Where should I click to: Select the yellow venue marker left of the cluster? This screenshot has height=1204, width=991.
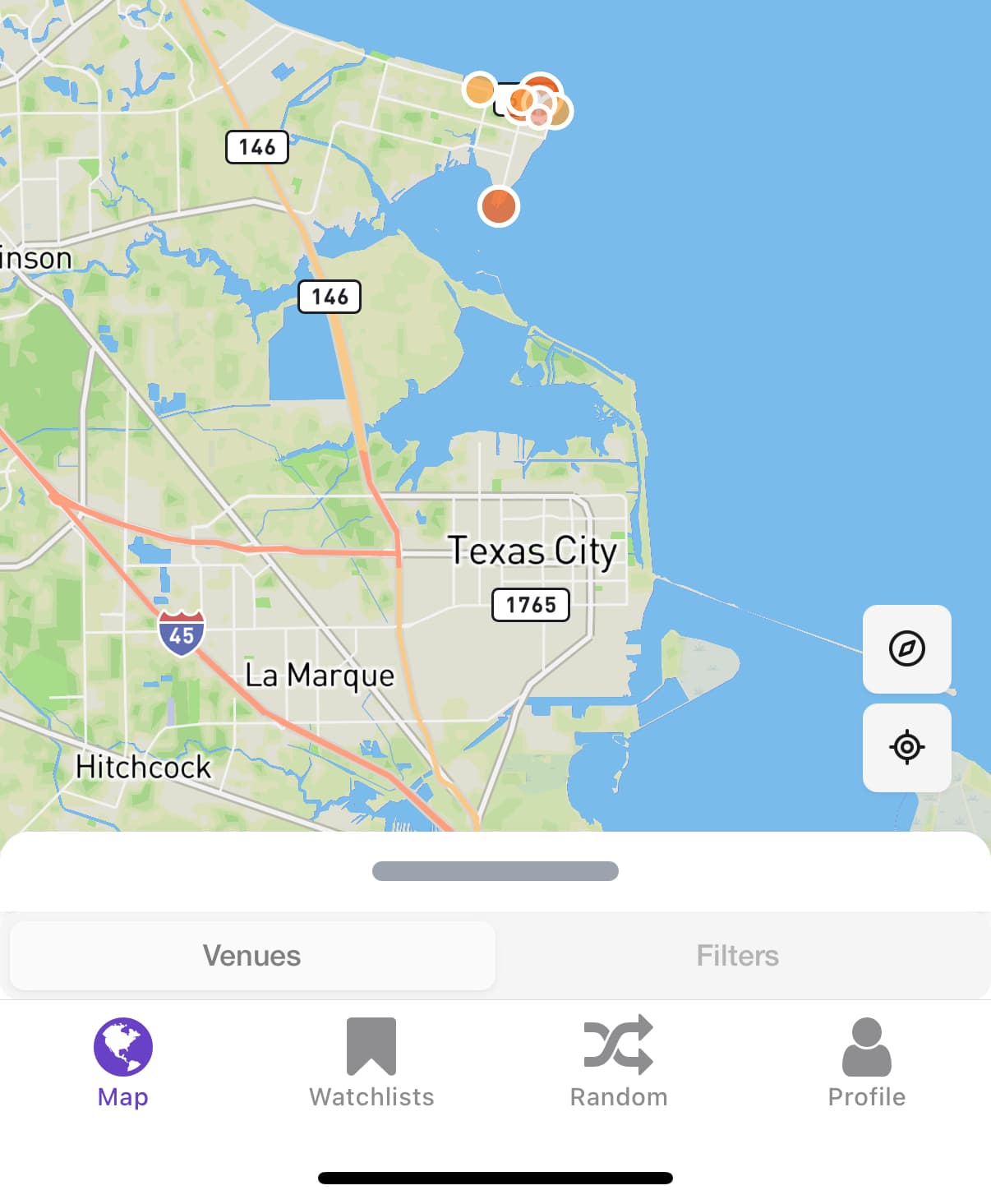[480, 89]
